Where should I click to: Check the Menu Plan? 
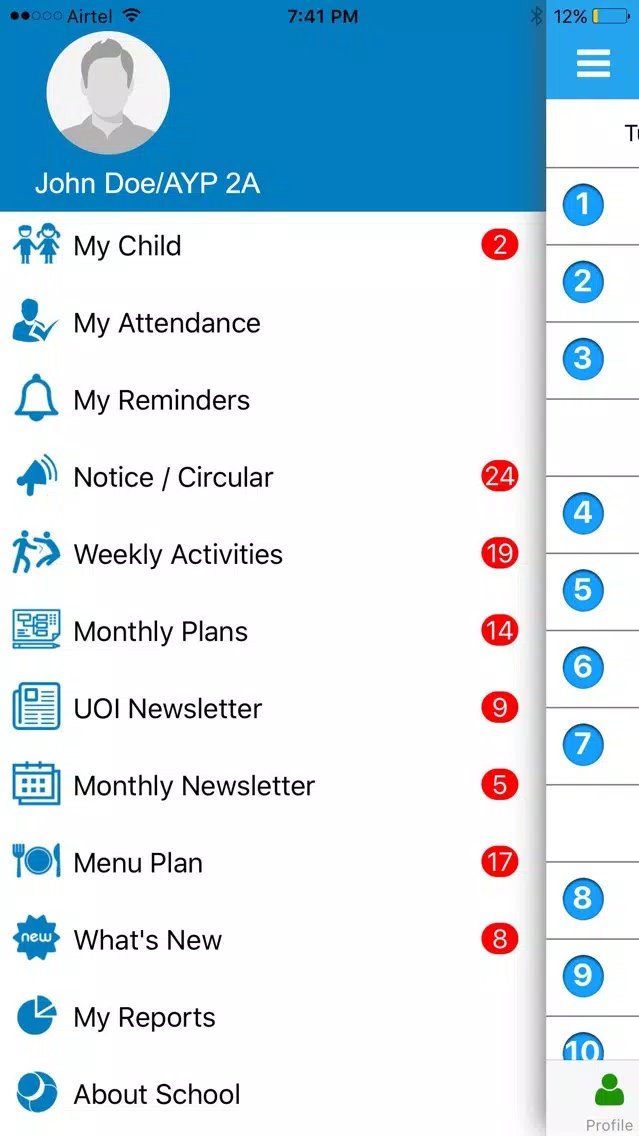[x=272, y=863]
